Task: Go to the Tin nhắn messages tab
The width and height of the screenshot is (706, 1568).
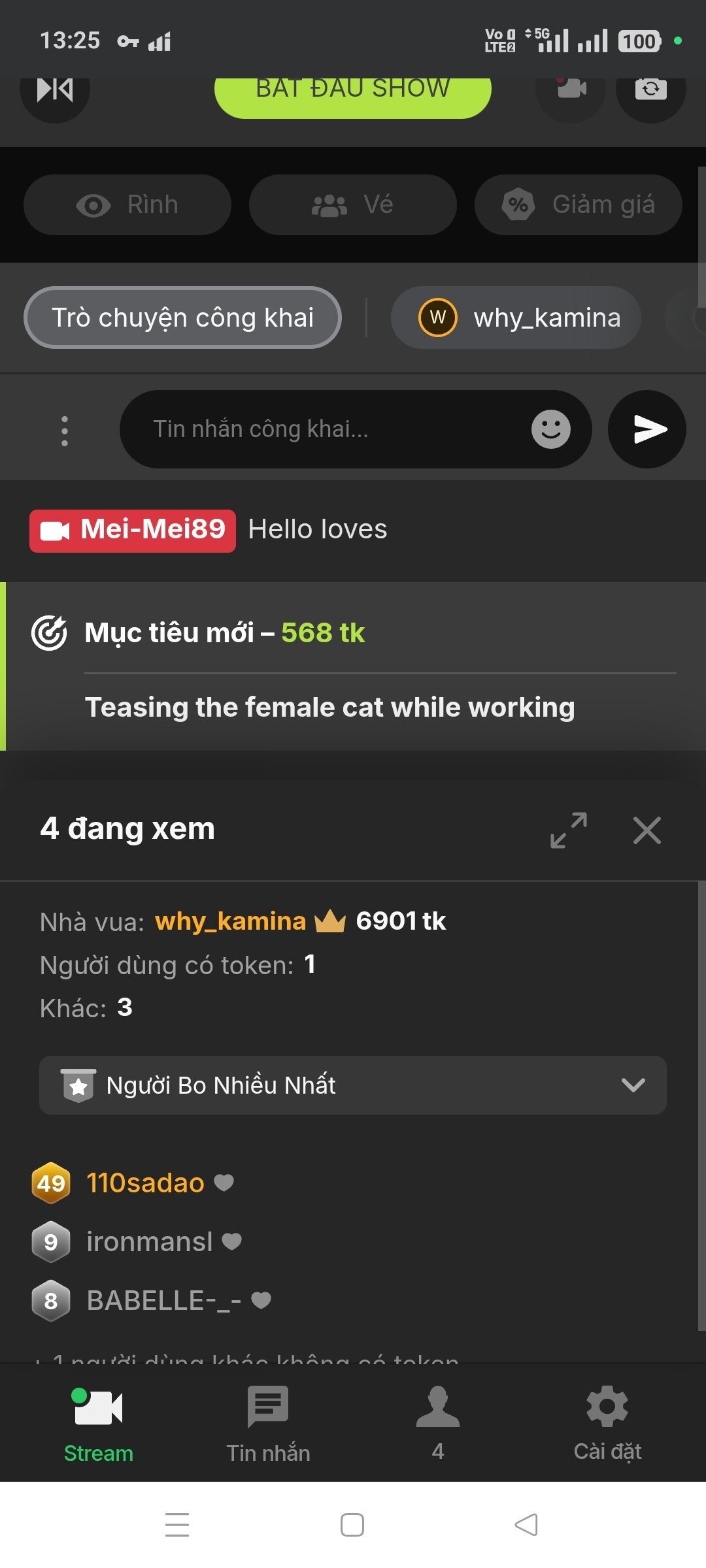Action: (268, 1424)
